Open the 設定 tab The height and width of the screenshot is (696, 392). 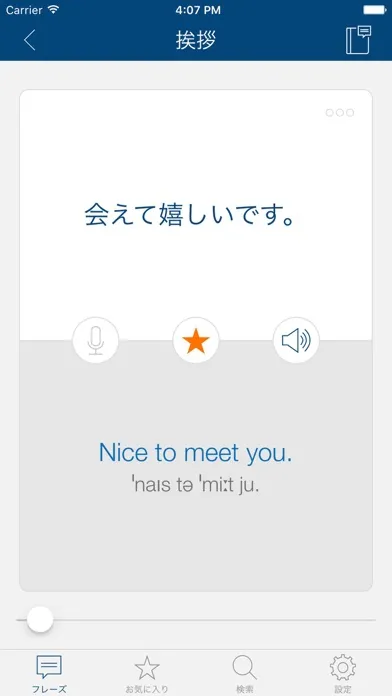(x=343, y=674)
